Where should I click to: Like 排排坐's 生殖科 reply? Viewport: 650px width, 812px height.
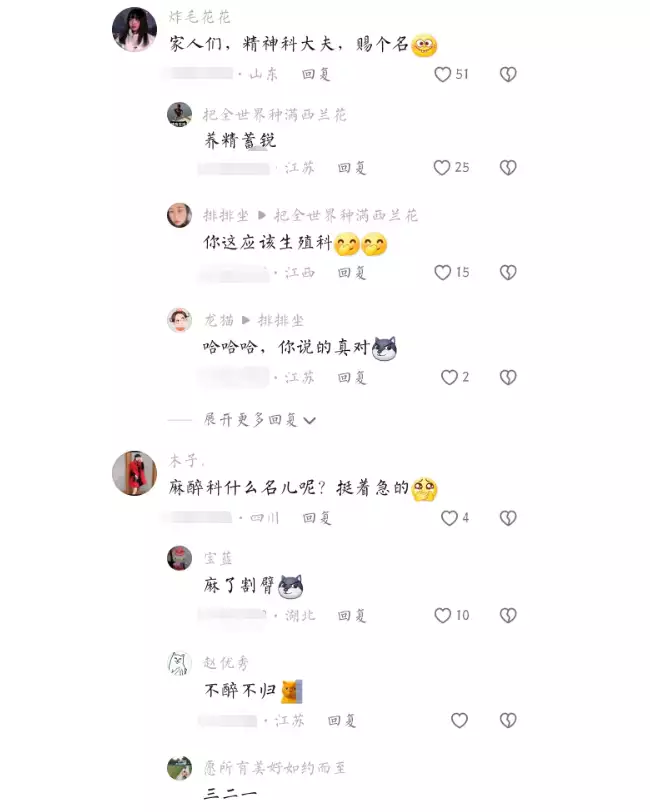(442, 272)
